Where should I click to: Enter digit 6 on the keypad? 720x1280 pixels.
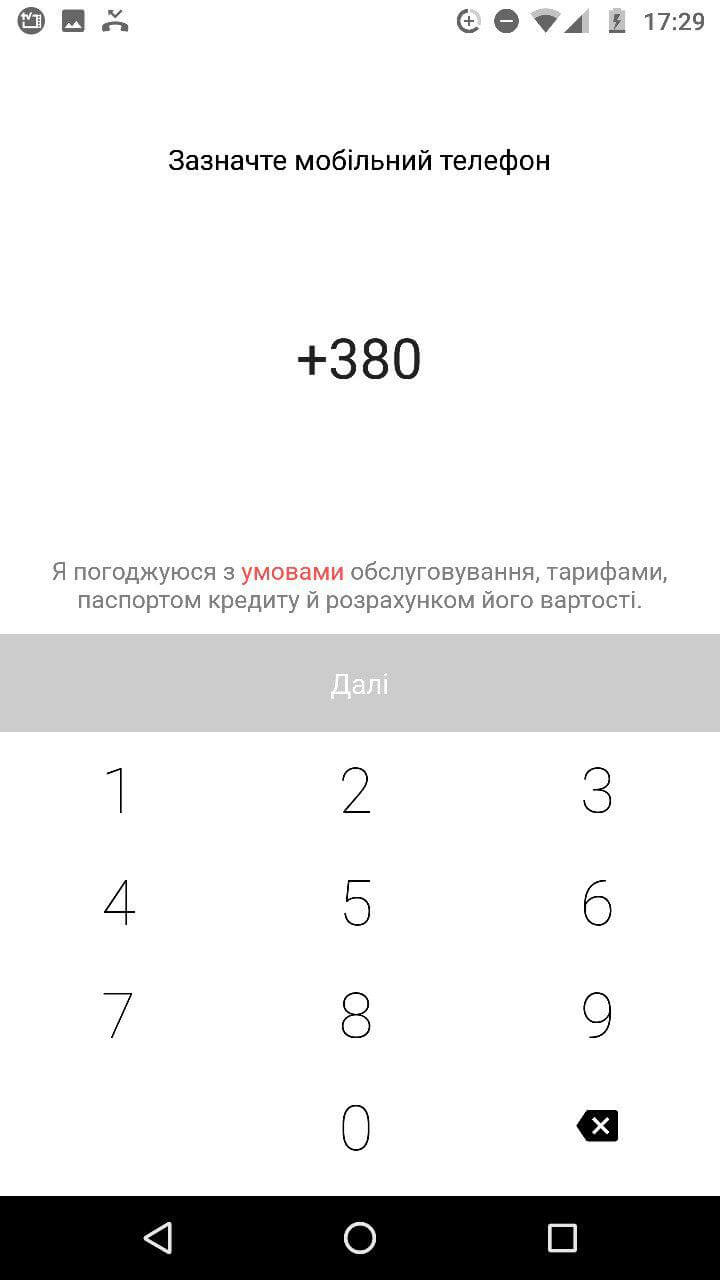coord(597,902)
